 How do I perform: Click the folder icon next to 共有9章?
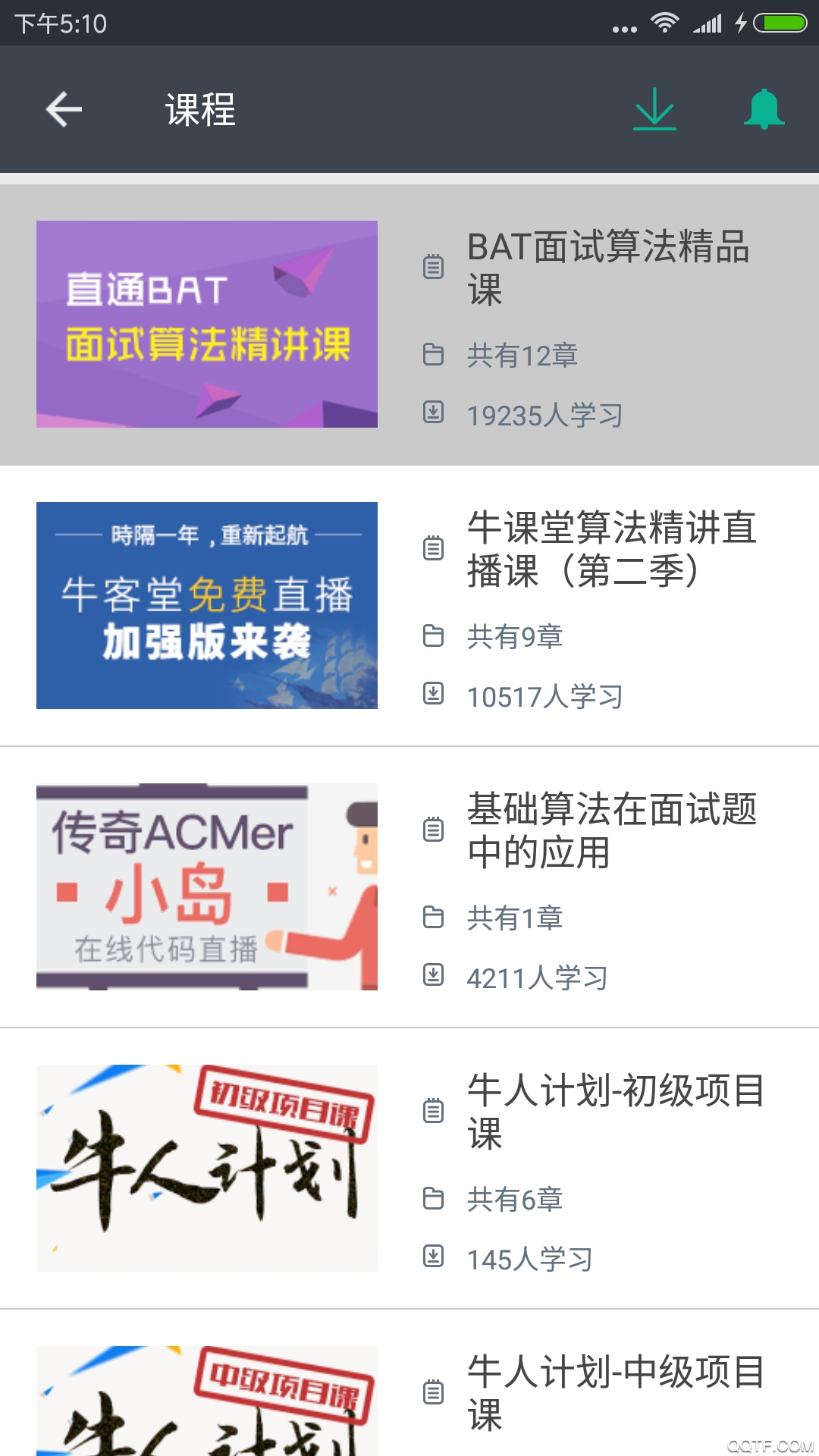coord(434,637)
